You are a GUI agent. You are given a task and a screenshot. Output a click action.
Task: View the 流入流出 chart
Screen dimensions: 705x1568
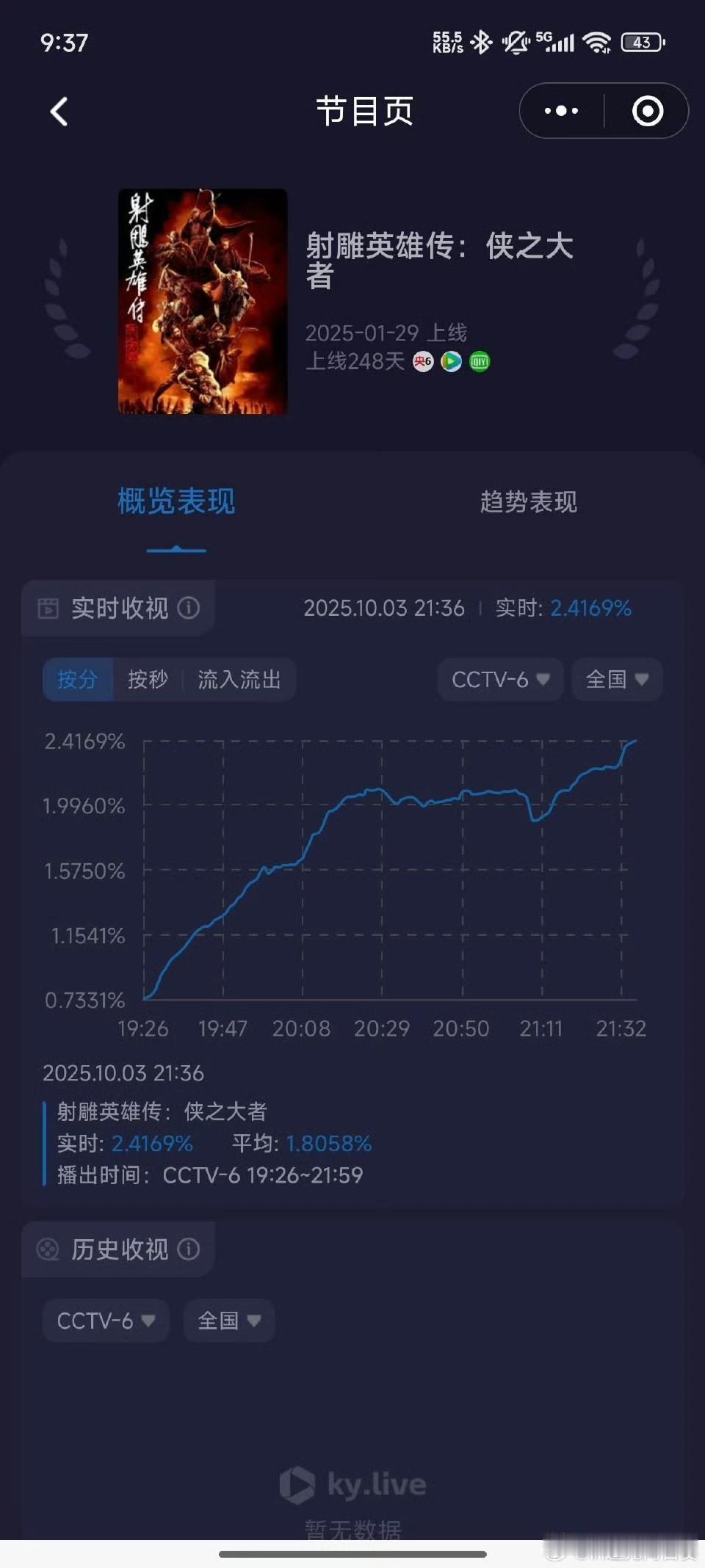pos(239,680)
